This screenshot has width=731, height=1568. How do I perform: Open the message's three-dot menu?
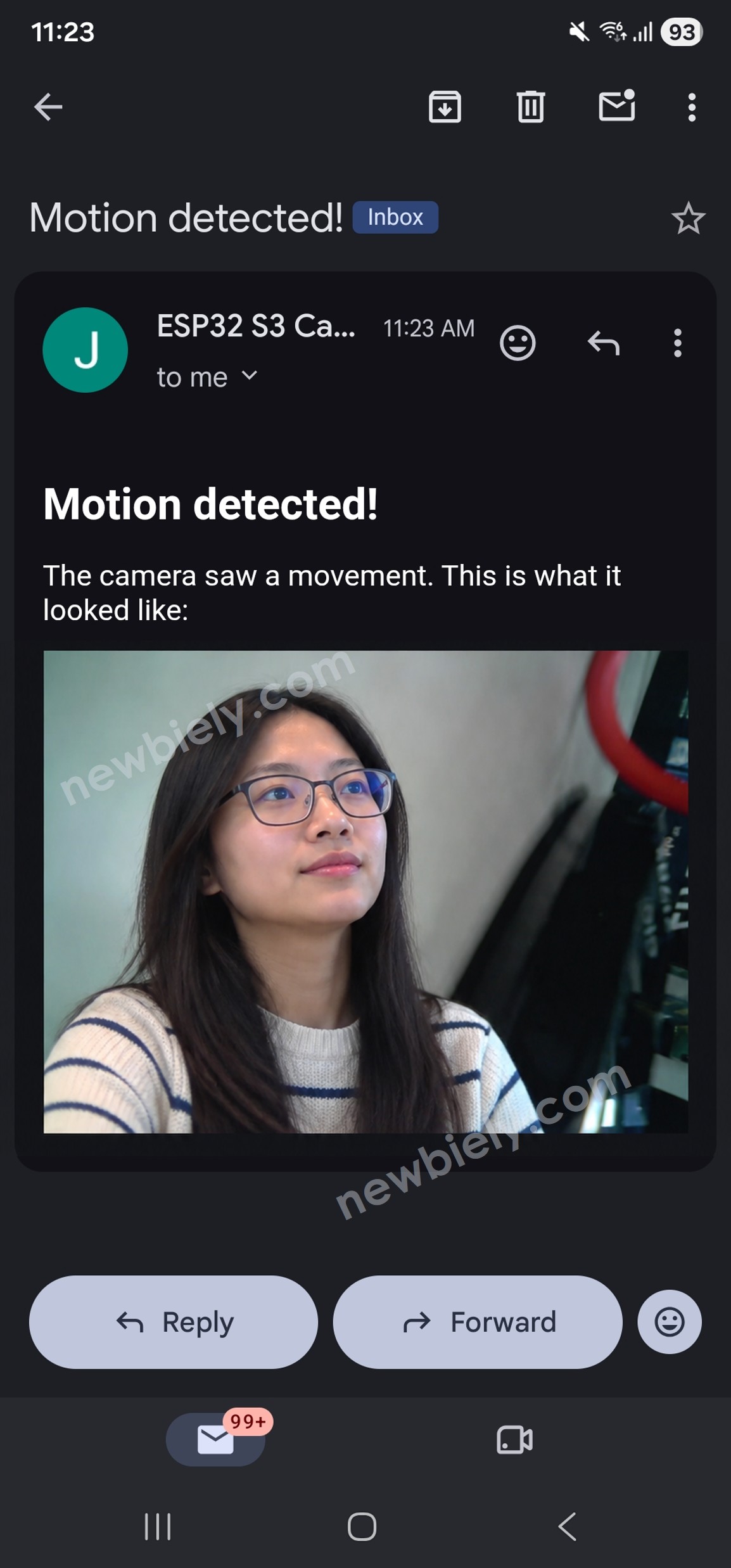(x=677, y=343)
